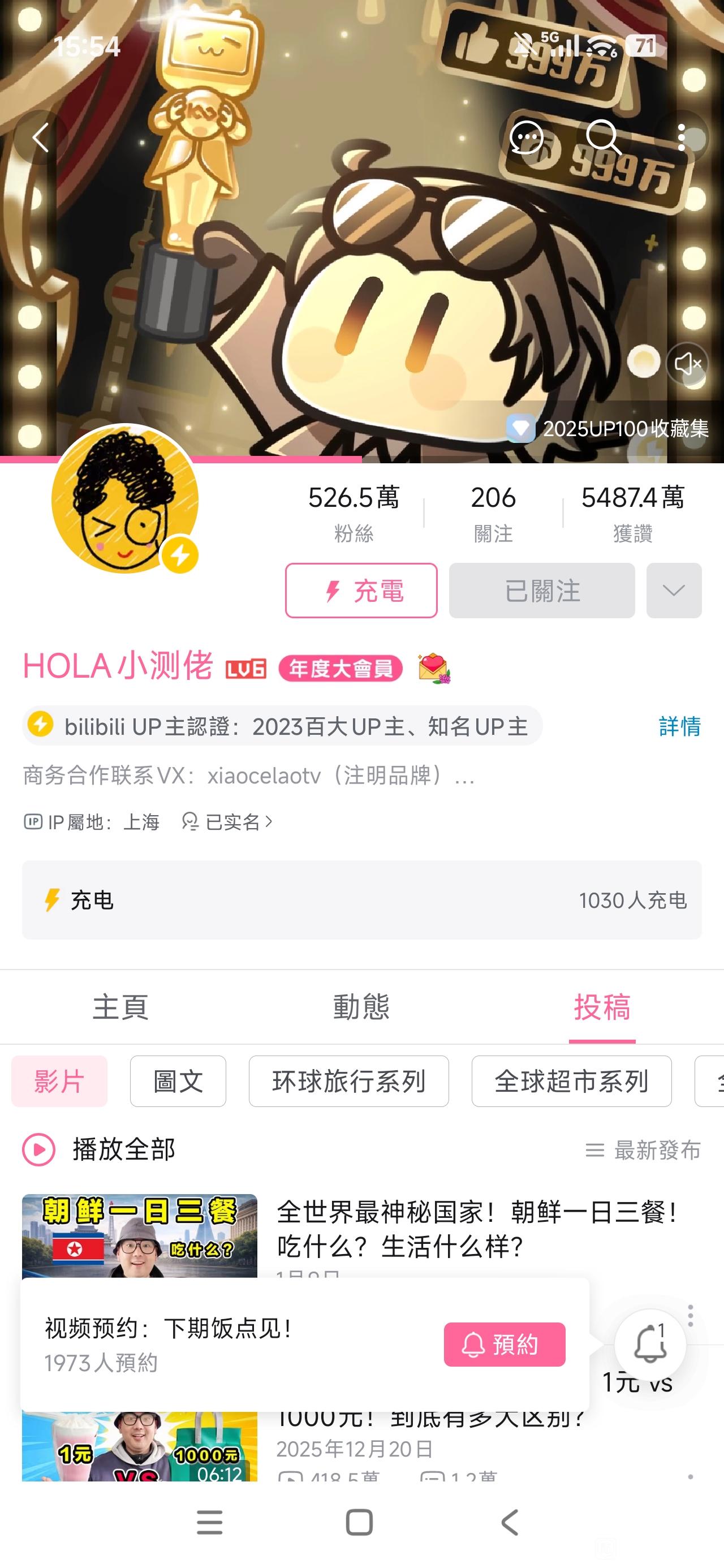Image resolution: width=724 pixels, height=1568 pixels.
Task: View 詳情 of UP主 certification
Action: [x=679, y=726]
